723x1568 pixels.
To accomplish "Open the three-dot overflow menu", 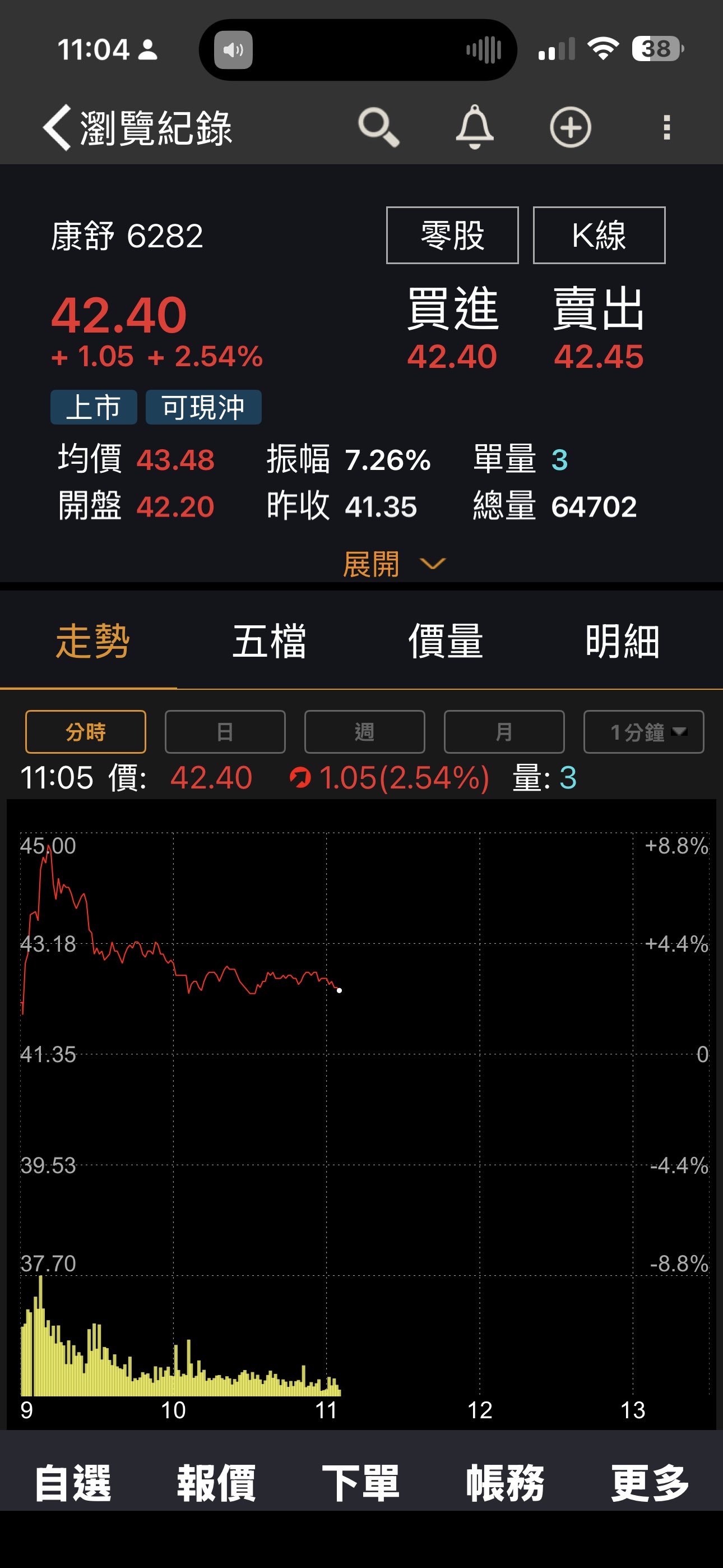I will (666, 127).
